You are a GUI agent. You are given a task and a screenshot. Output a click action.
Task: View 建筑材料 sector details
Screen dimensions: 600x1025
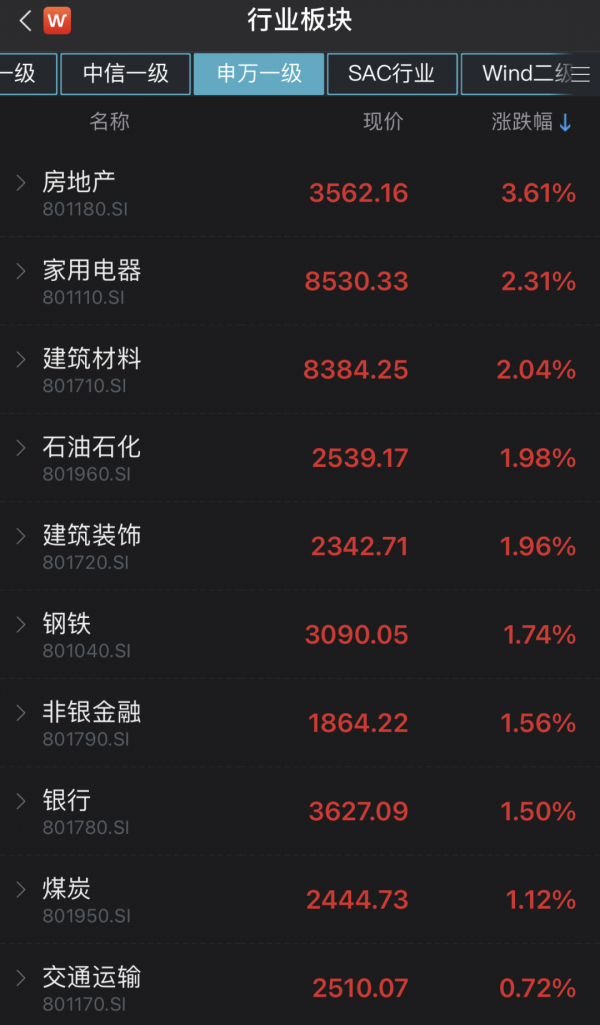pyautogui.click(x=300, y=369)
